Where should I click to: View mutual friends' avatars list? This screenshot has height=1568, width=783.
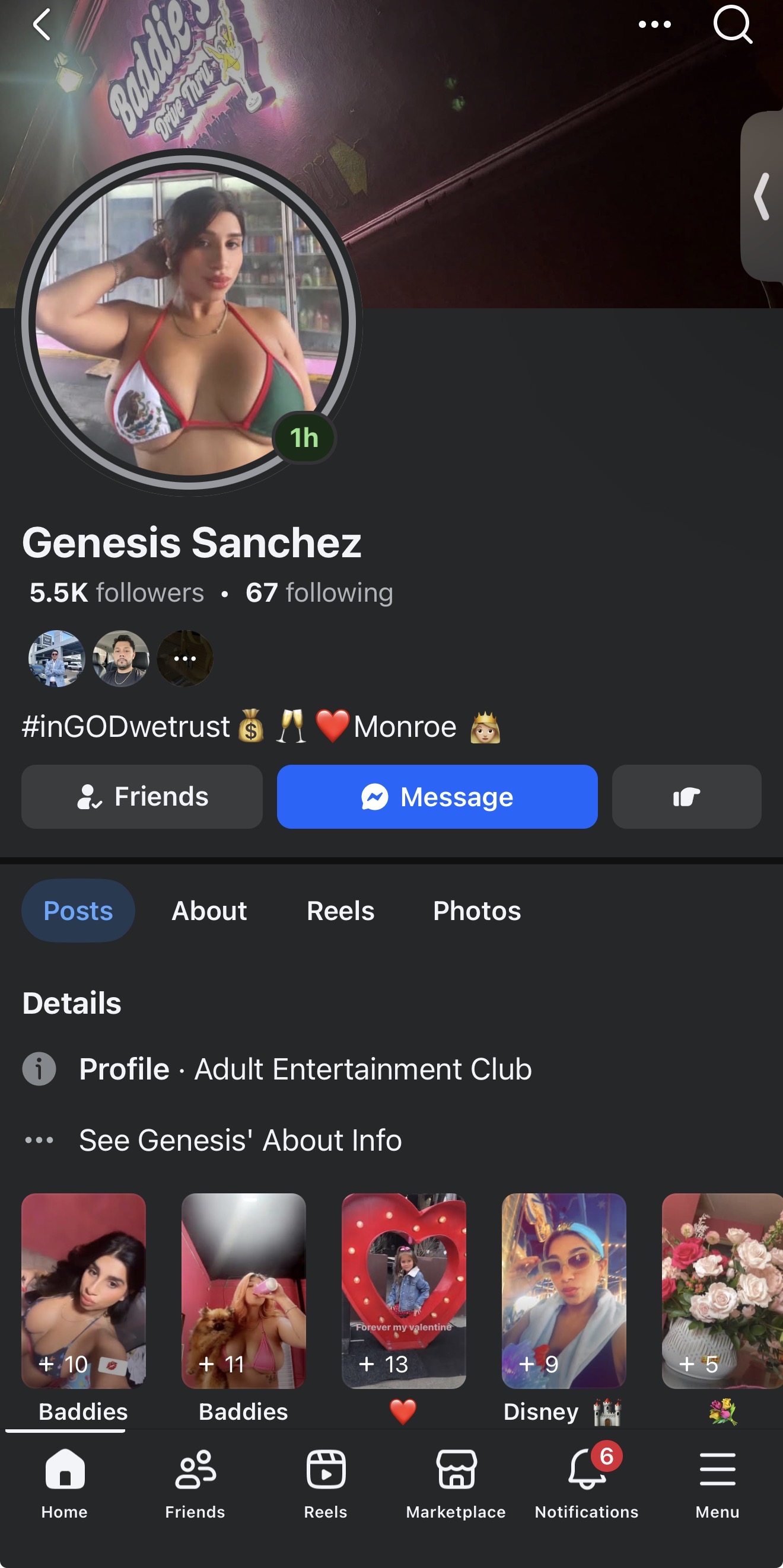(120, 658)
